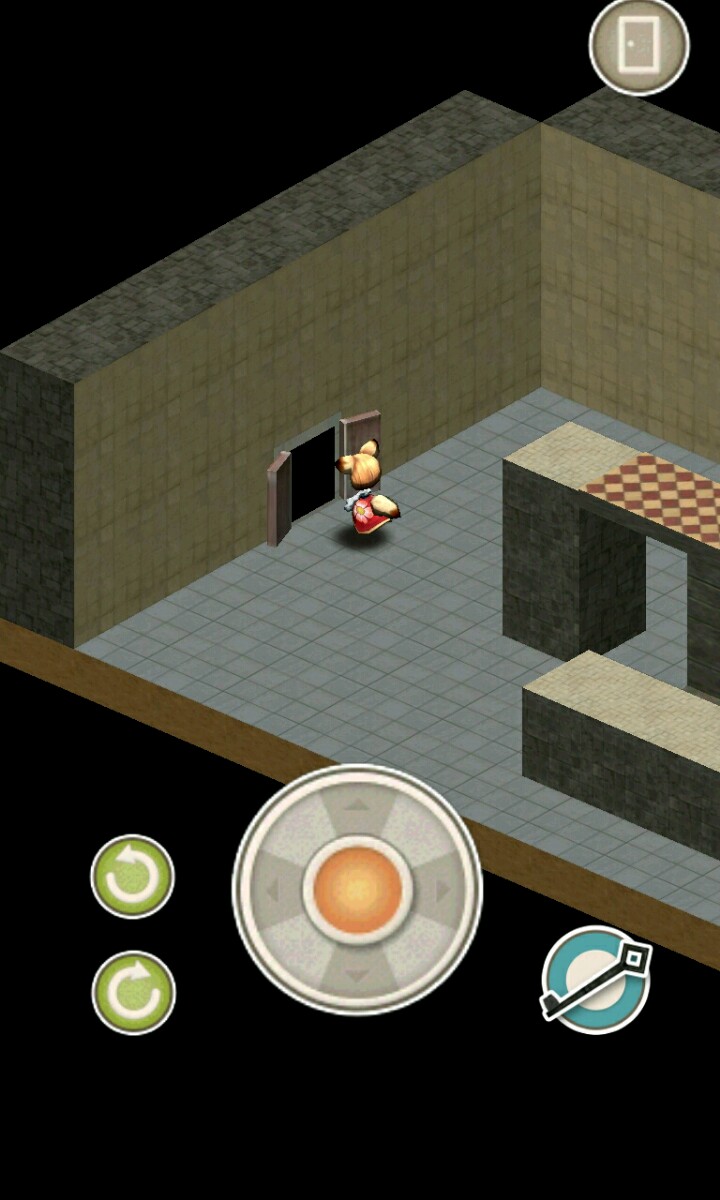Viewport: 720px width, 1200px height.
Task: Use the key action button
Action: pyautogui.click(x=596, y=980)
